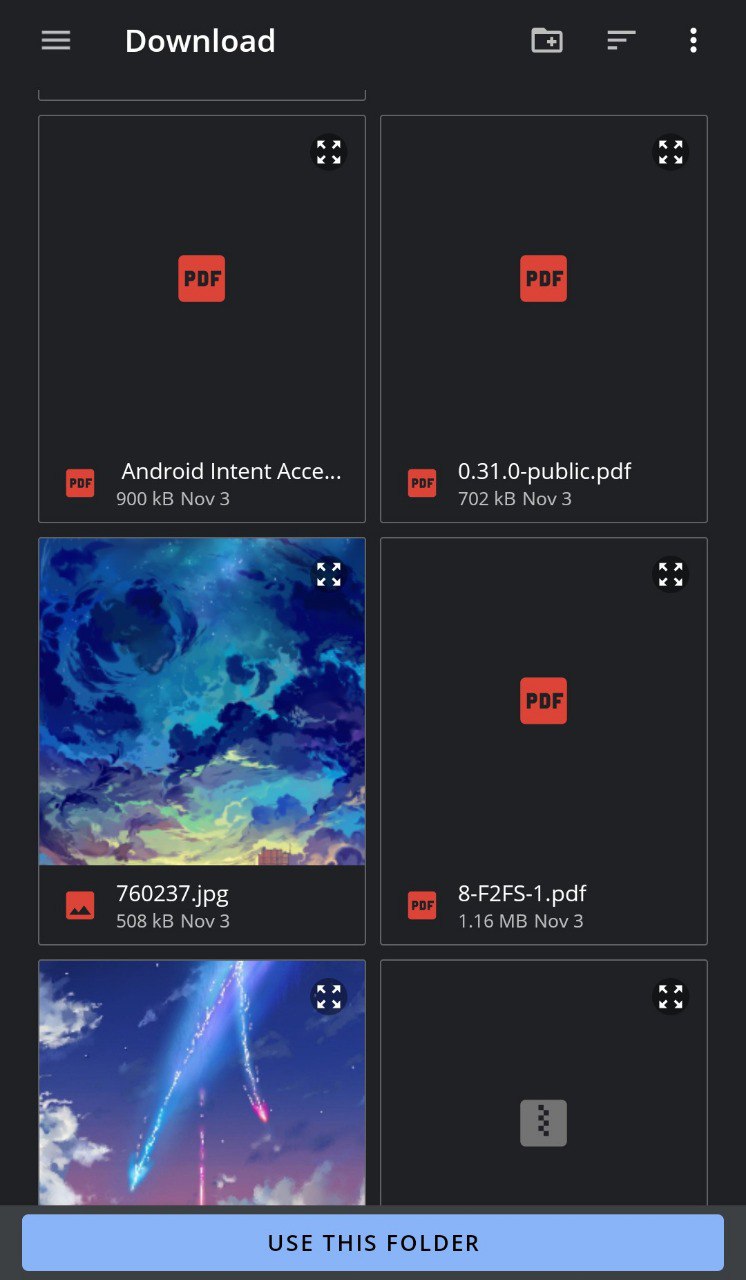The width and height of the screenshot is (746, 1280).
Task: Expand preview of 0.31.0-public.pdf
Action: click(x=670, y=152)
